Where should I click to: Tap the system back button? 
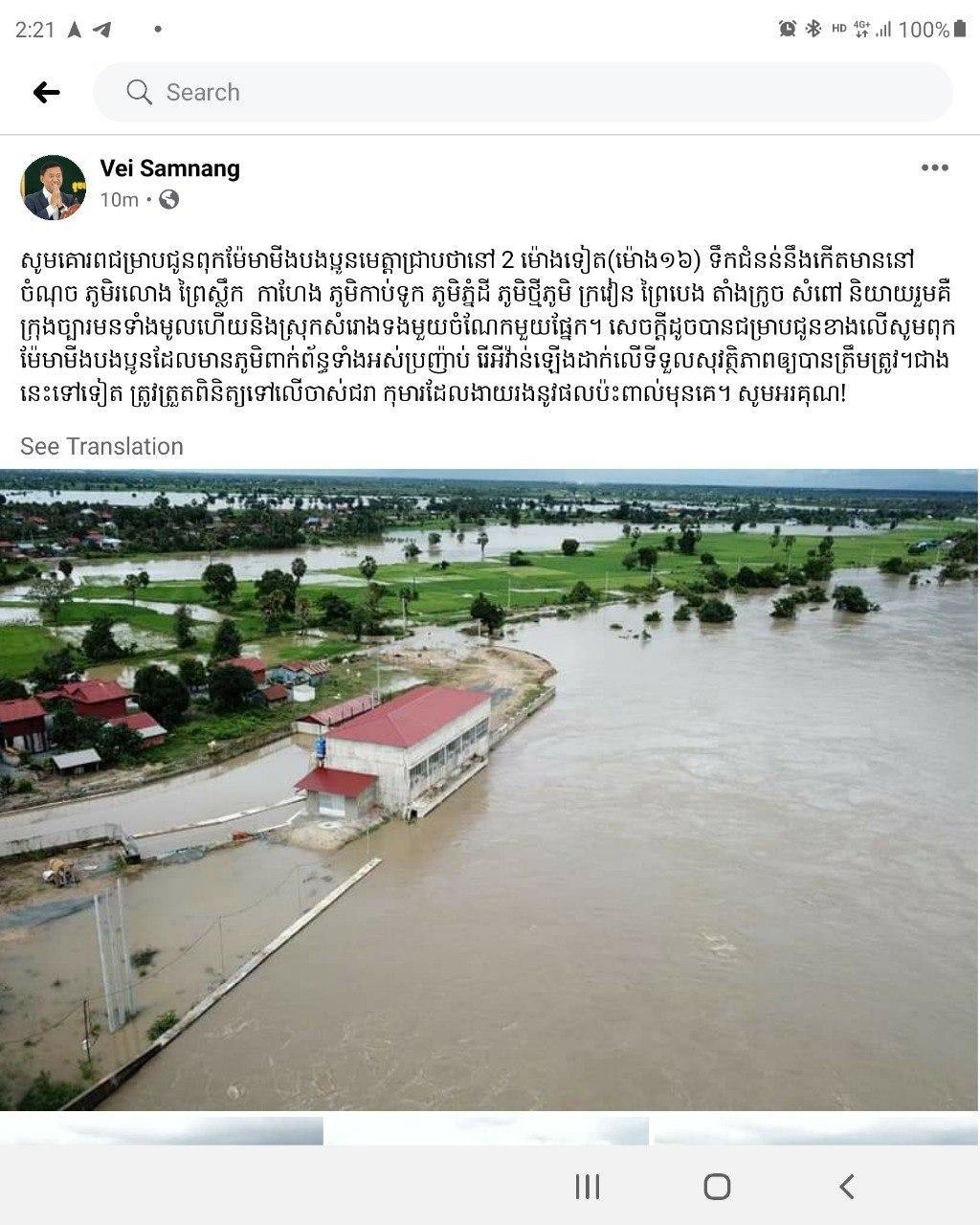pyautogui.click(x=846, y=1187)
